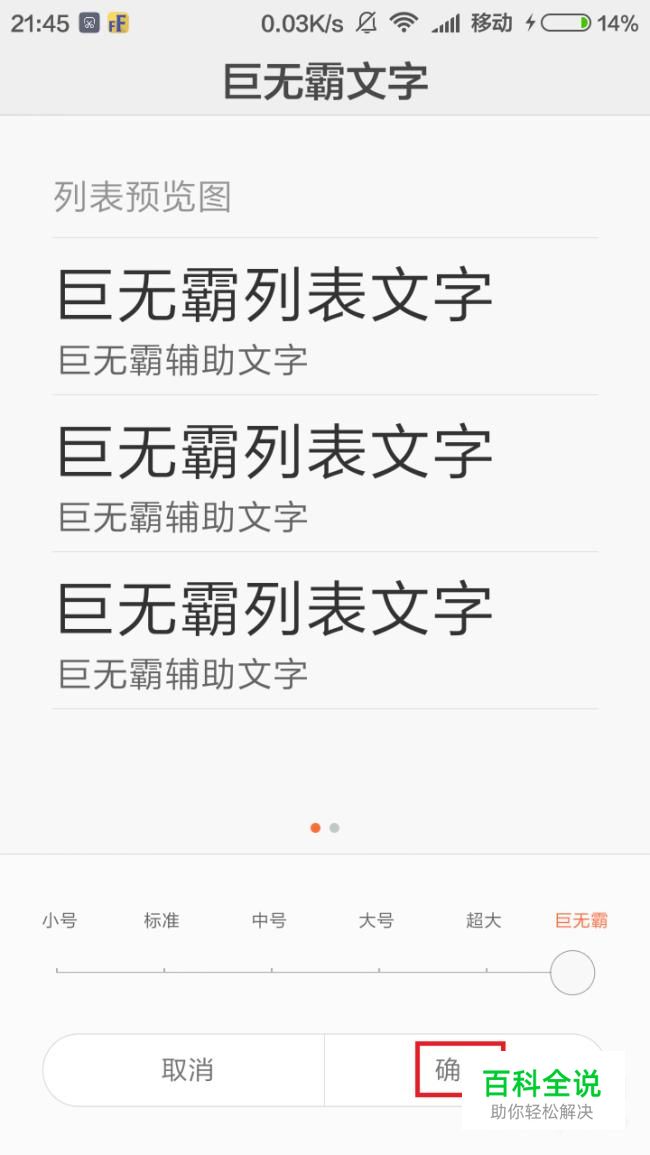
Task: Tap the 巨无霸 slider handle
Action: tap(573, 972)
